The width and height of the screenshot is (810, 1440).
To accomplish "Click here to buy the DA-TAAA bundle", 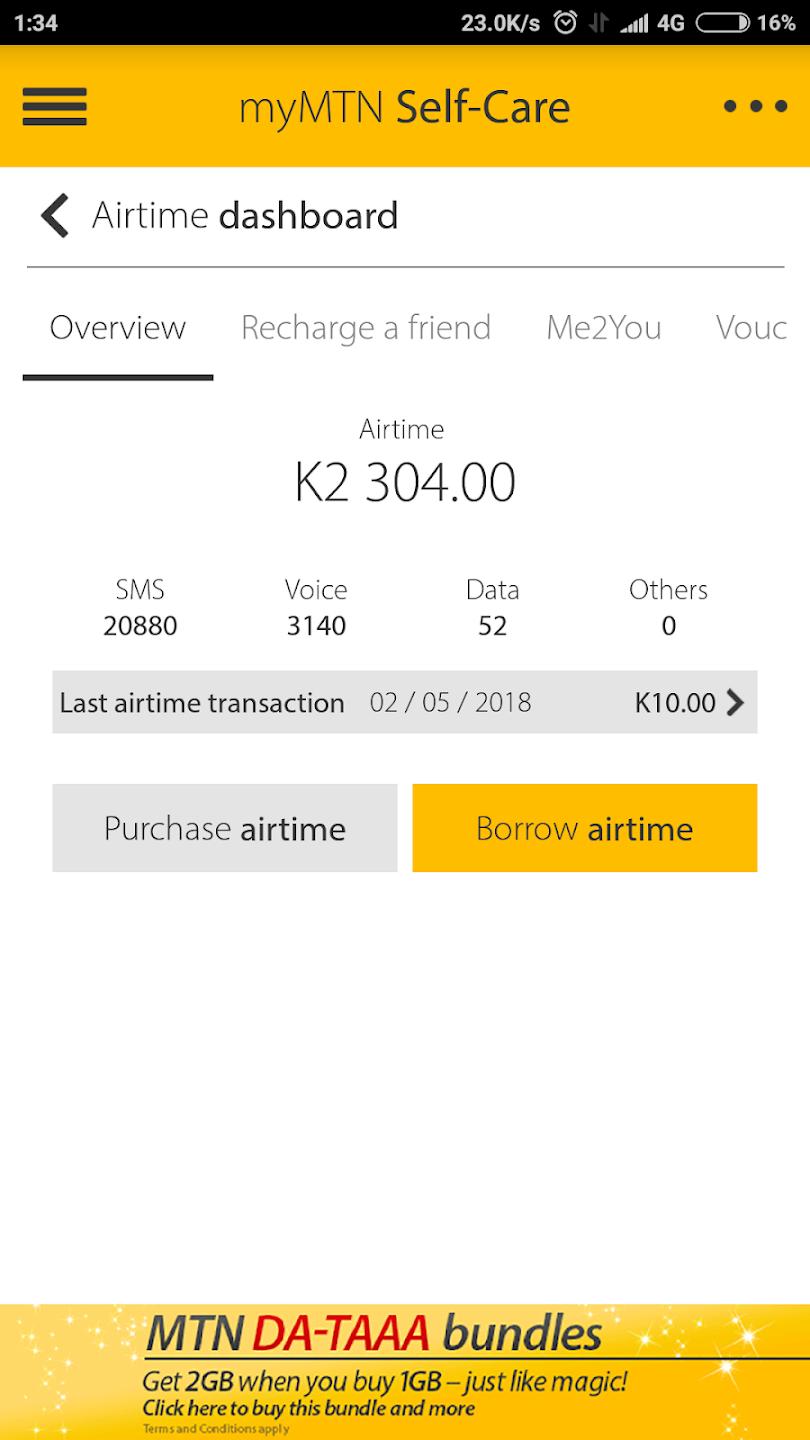I will [x=308, y=1407].
